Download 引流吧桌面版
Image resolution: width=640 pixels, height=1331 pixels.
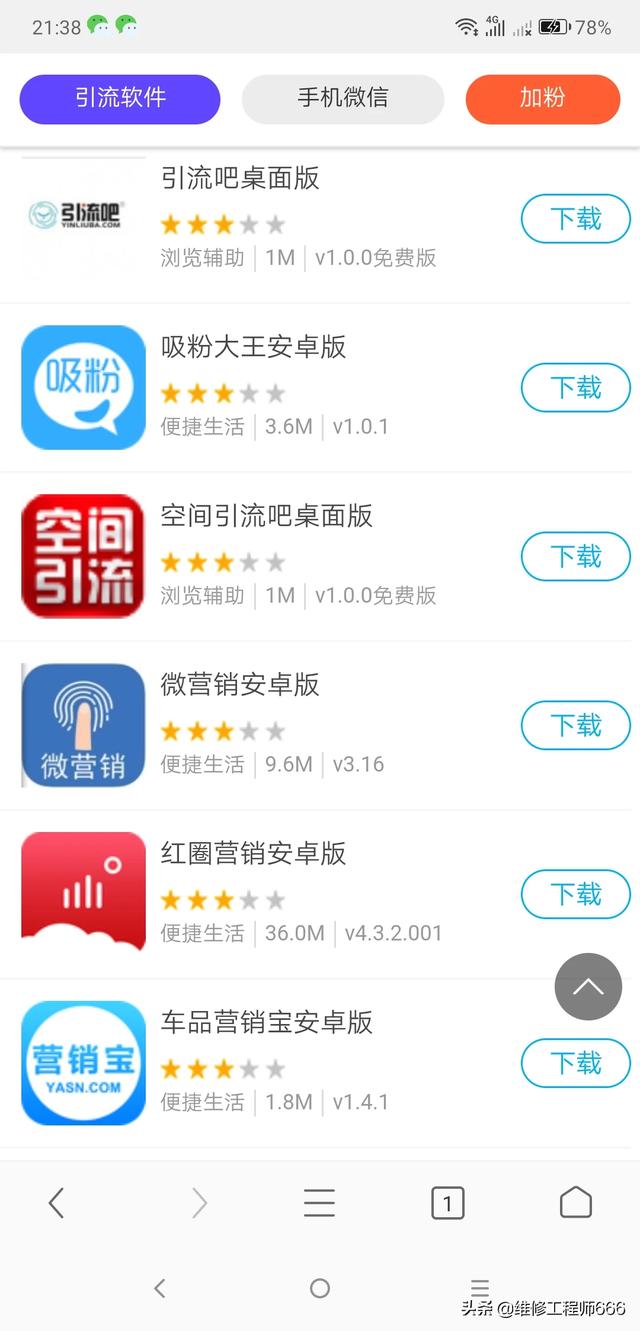pyautogui.click(x=576, y=219)
